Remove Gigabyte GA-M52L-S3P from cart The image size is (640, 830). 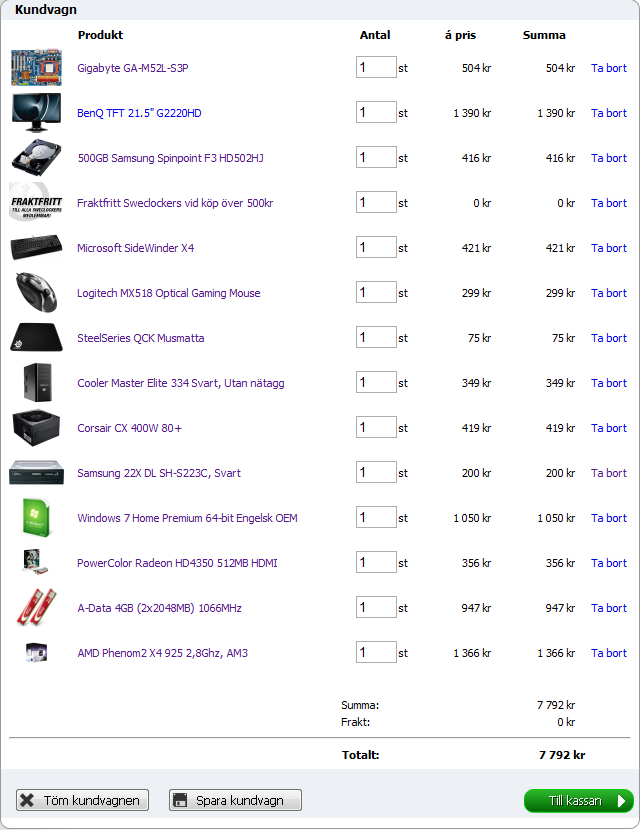click(x=608, y=68)
